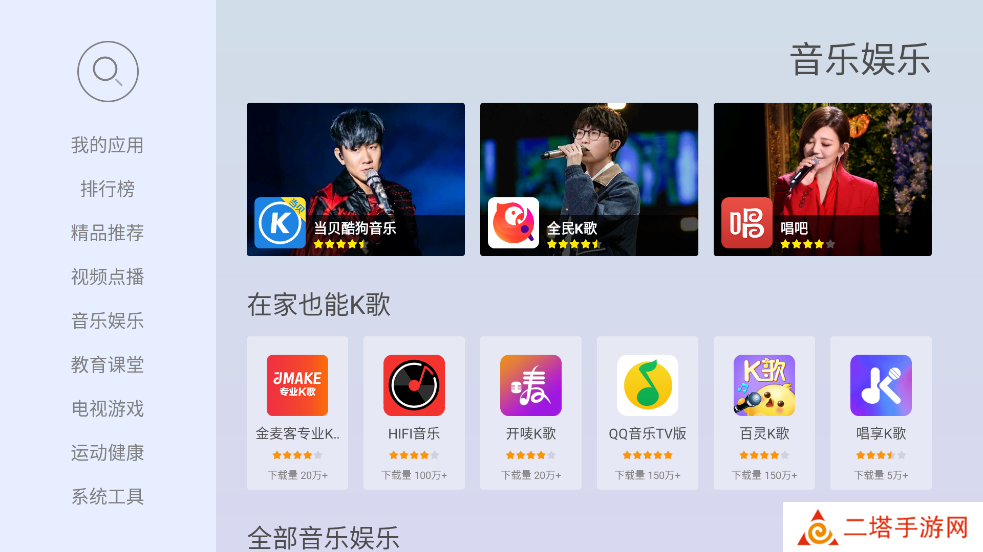This screenshot has width=983, height=552.
Task: Open the search icon in the sidebar
Action: tap(107, 72)
